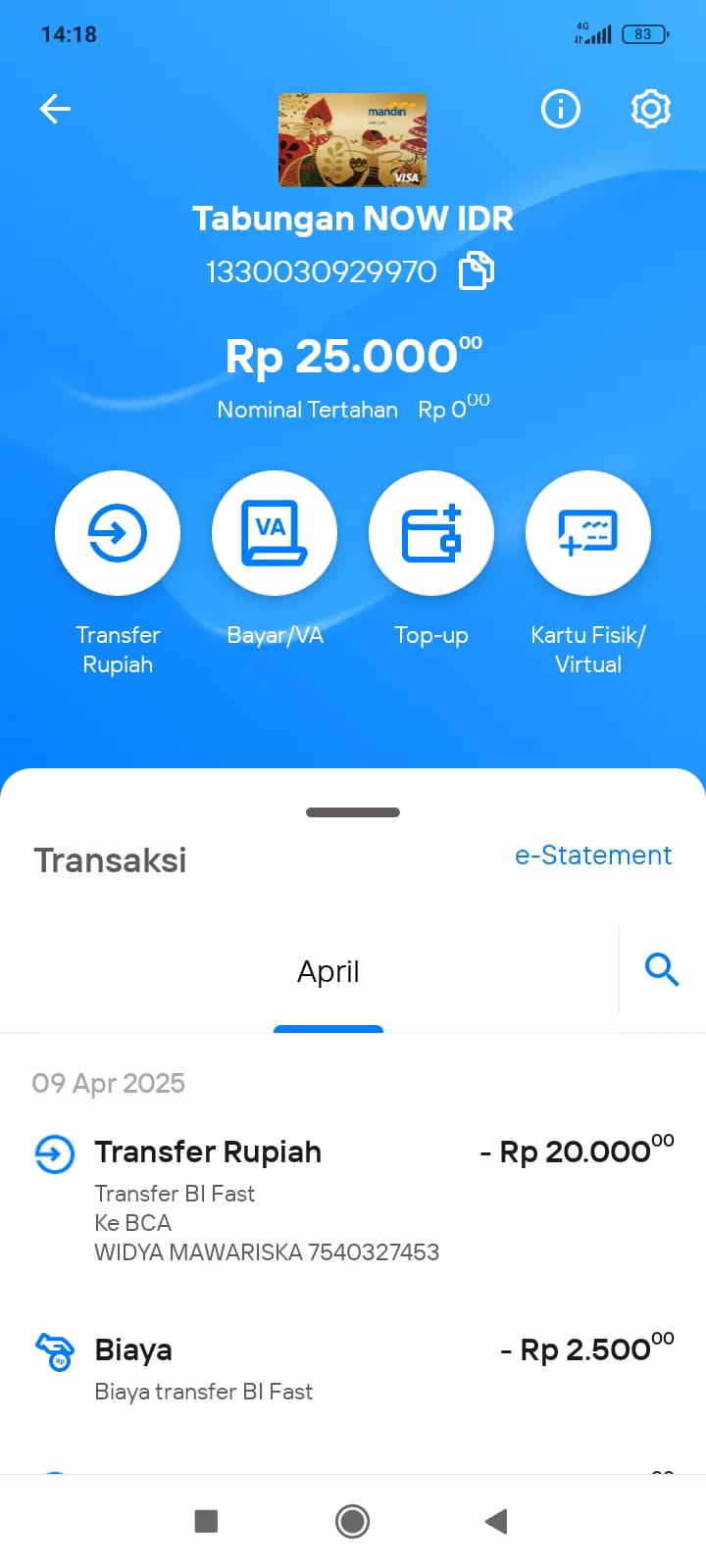Viewport: 706px width, 1568px height.
Task: Select the April month tab
Action: pyautogui.click(x=328, y=972)
